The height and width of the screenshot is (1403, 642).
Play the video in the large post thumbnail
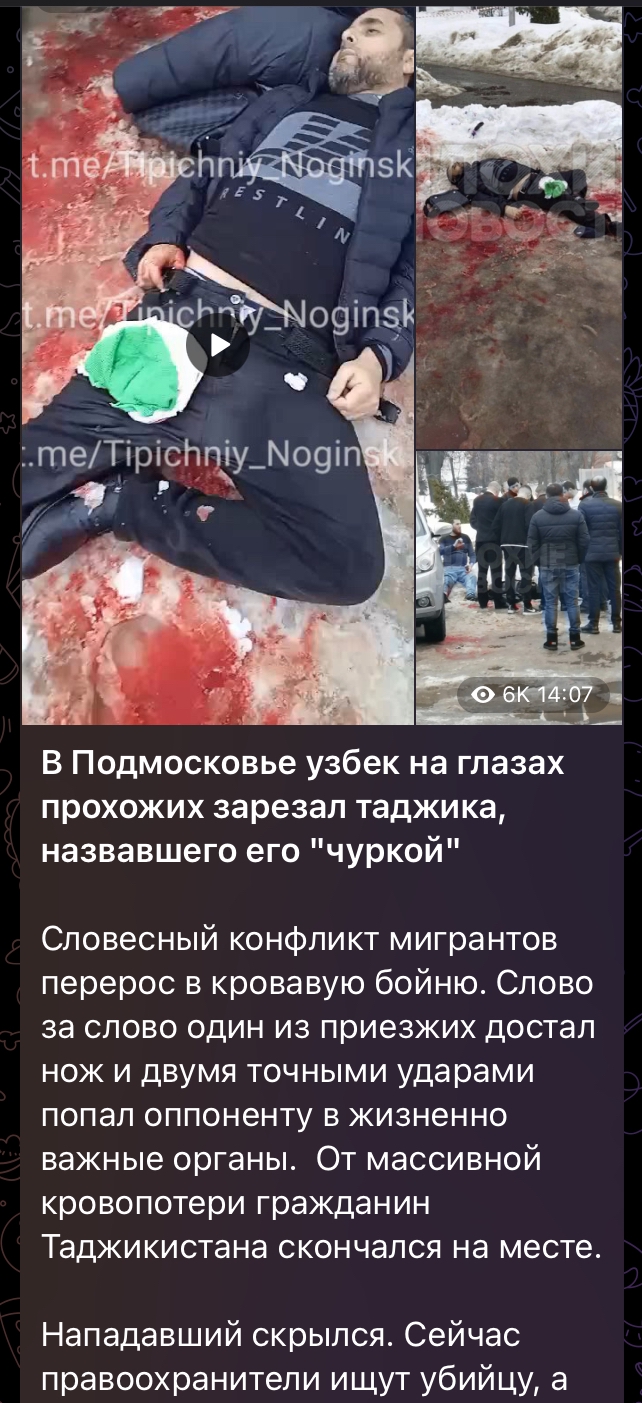tap(218, 346)
